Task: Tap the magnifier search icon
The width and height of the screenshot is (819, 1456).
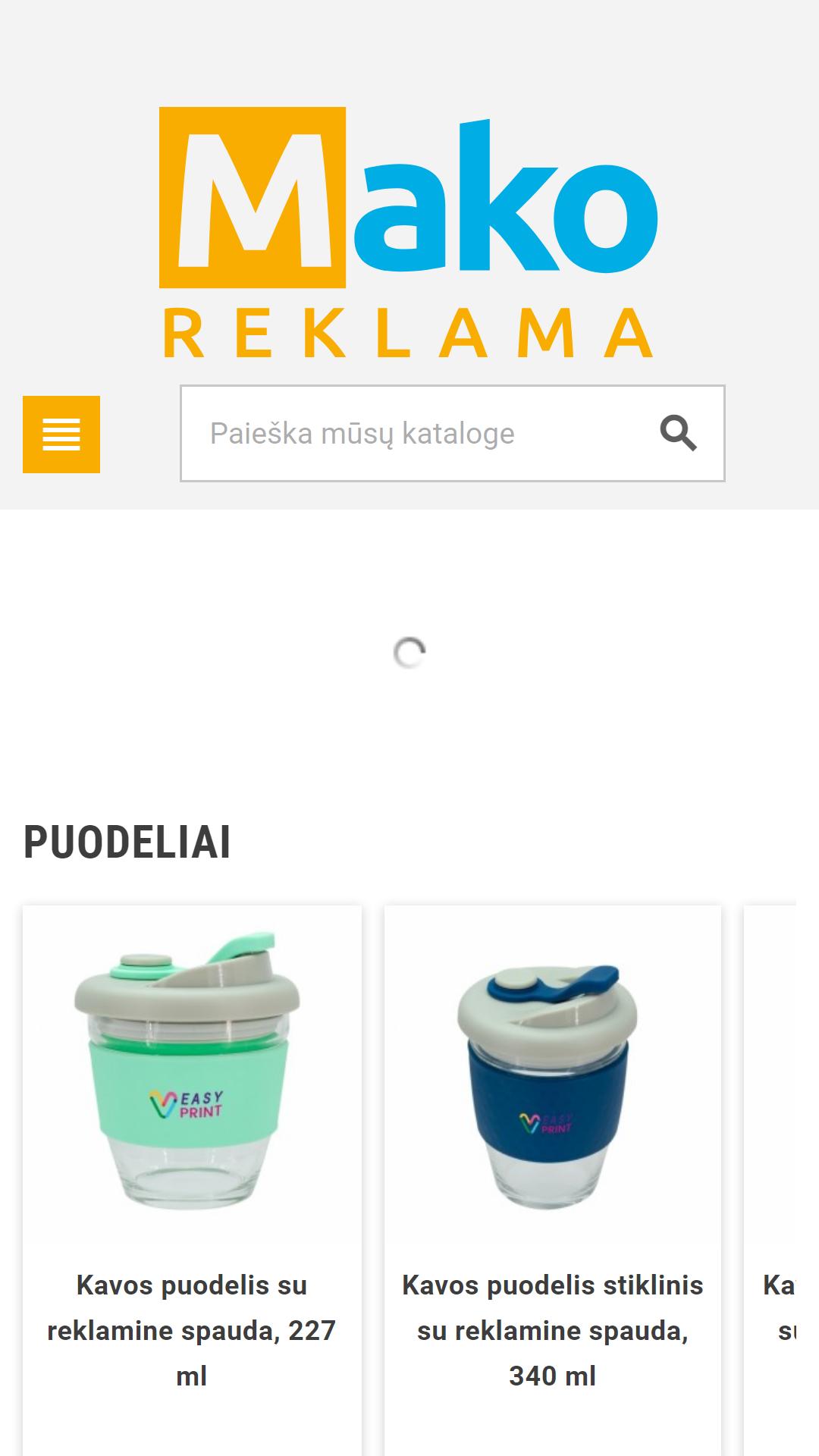Action: click(678, 434)
